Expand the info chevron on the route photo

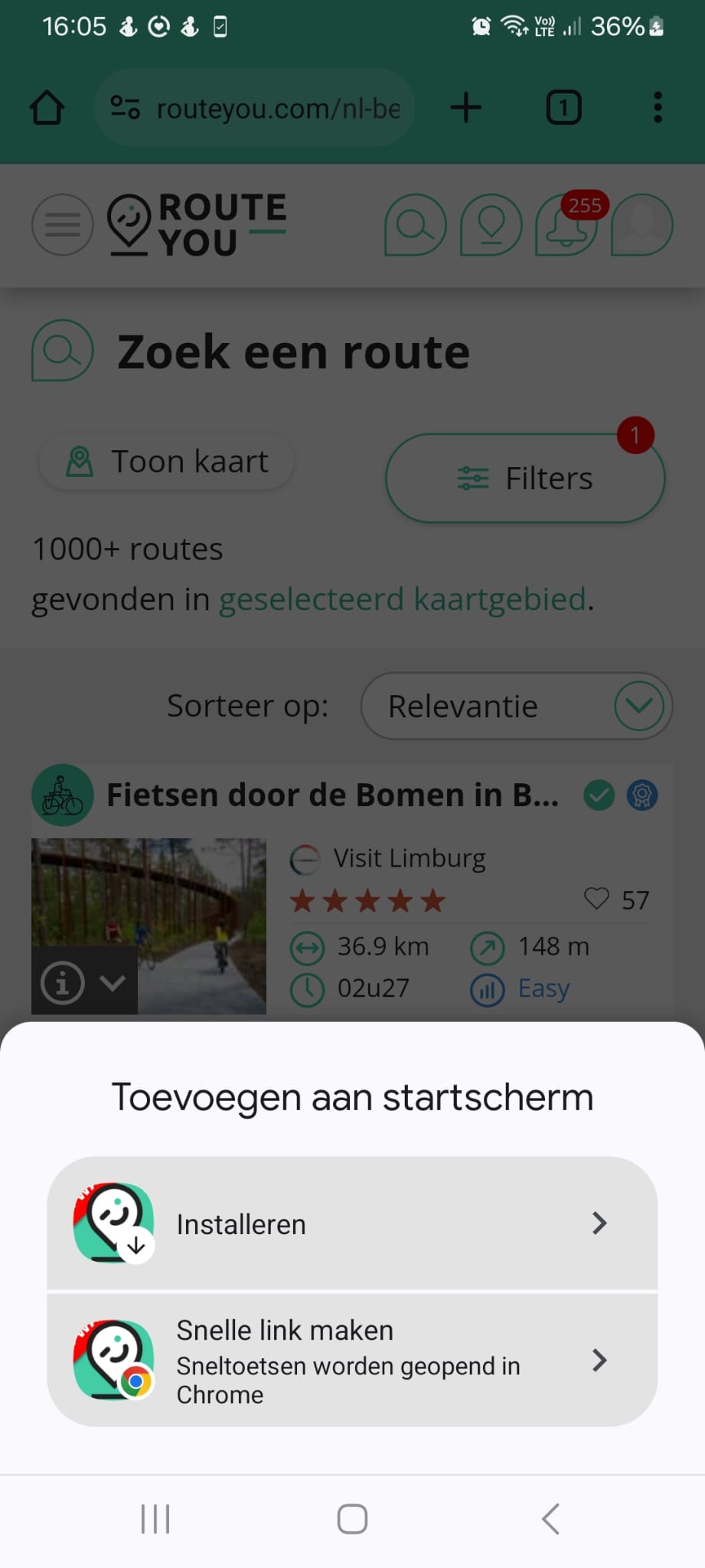point(113,982)
